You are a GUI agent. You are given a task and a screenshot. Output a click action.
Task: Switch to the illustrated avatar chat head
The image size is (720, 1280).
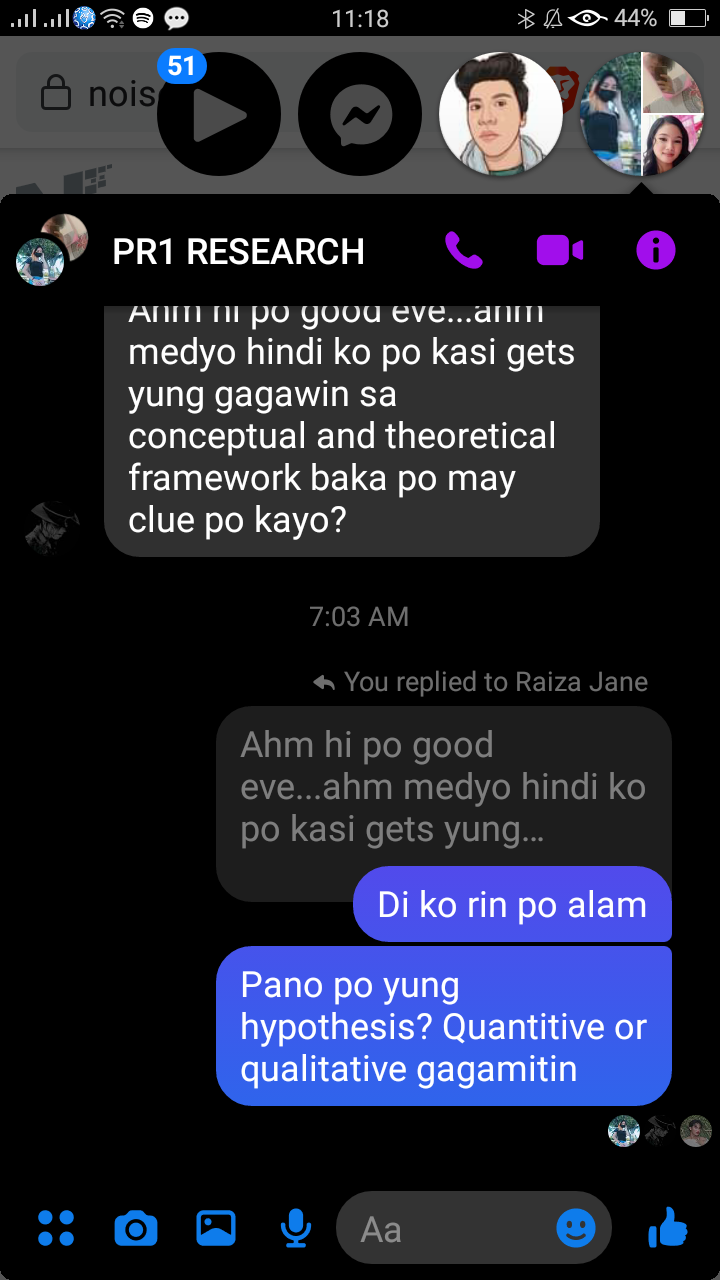501,114
